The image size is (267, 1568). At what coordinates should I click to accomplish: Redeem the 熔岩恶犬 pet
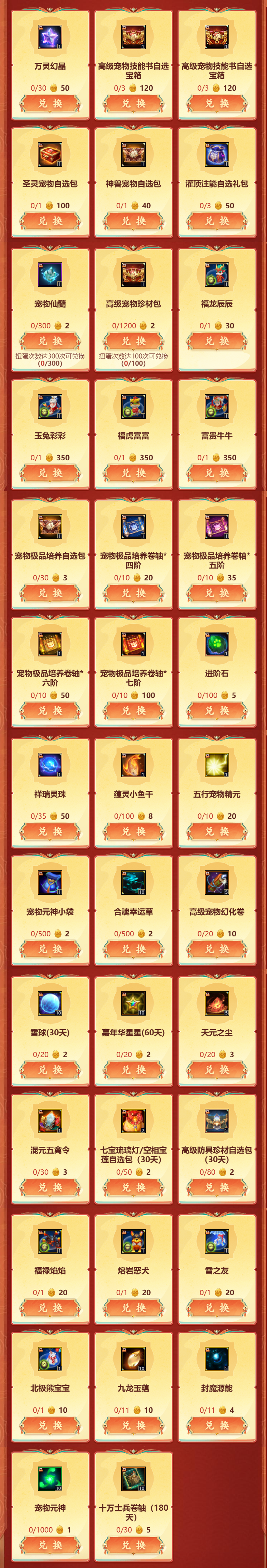(133, 1307)
